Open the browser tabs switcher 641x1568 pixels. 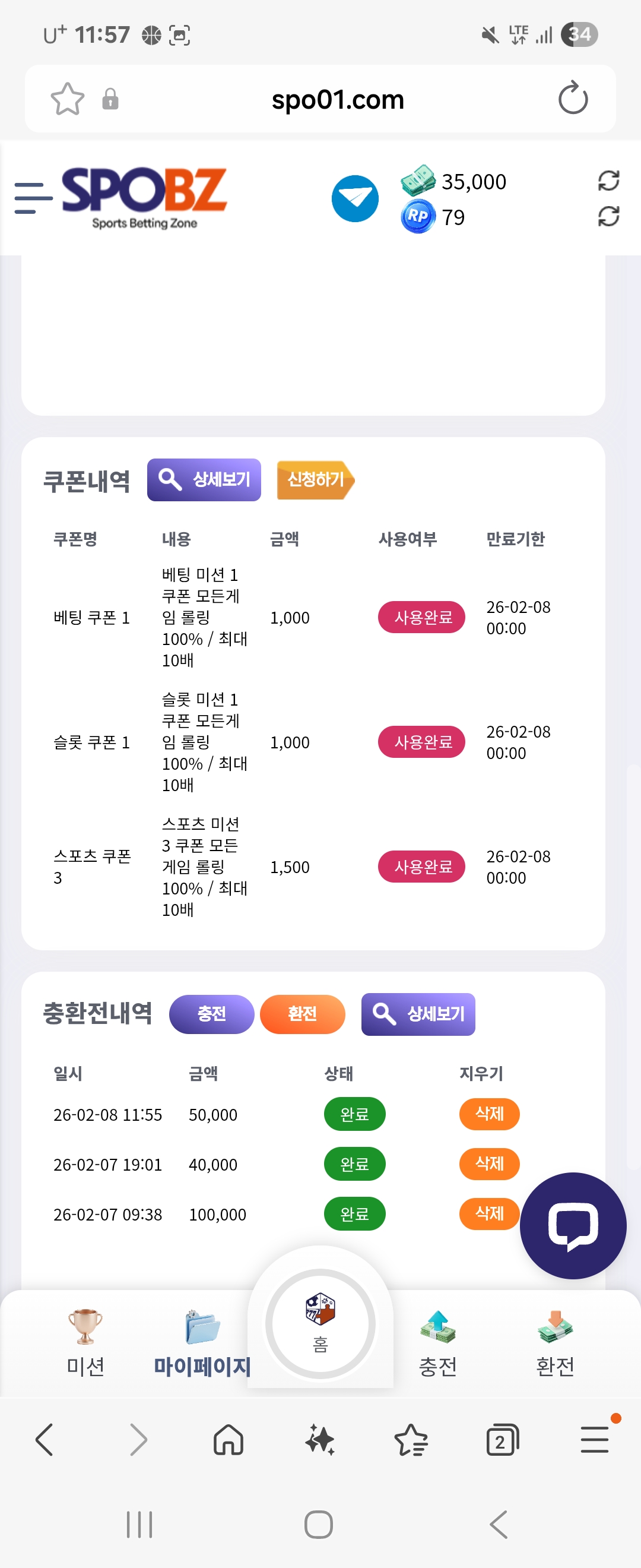502,1440
